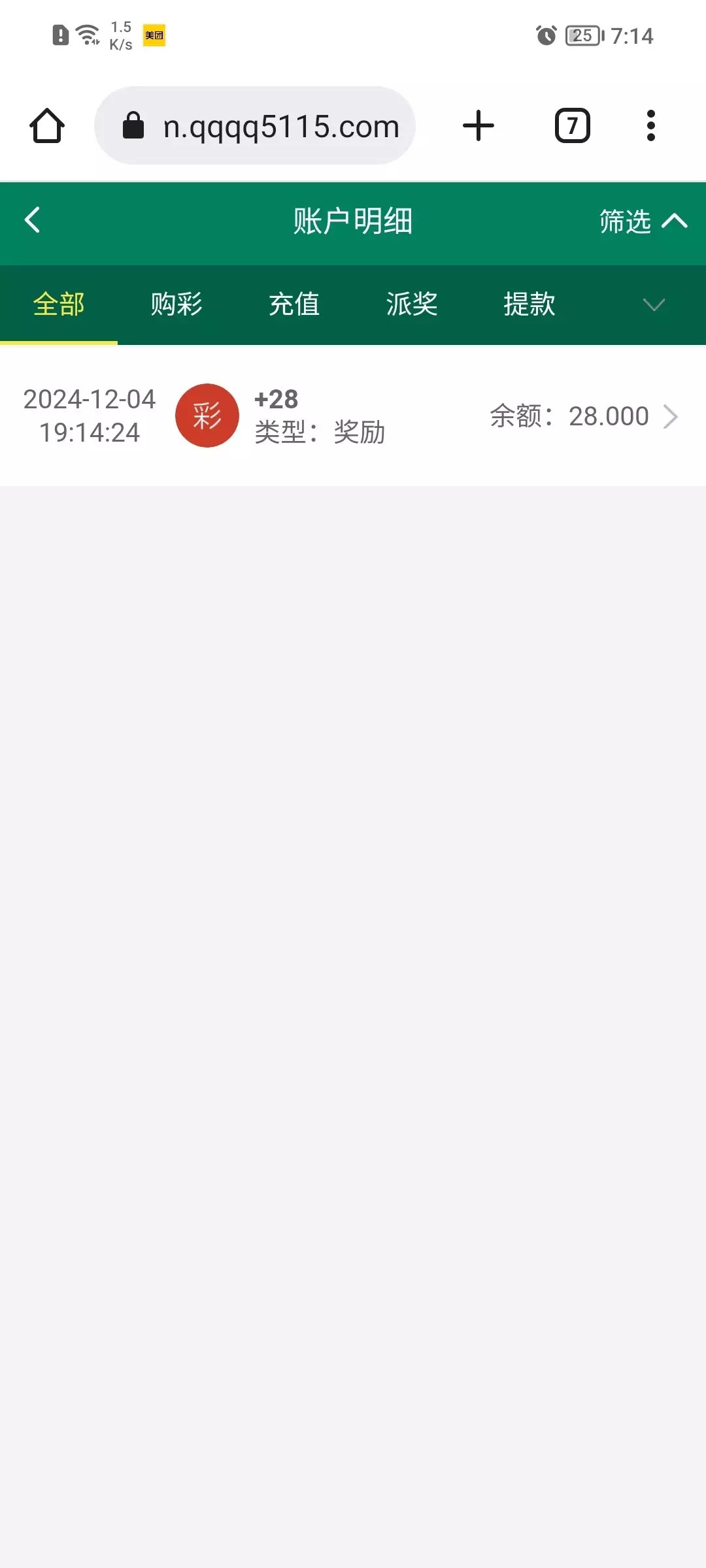
Task: Open the +28 奖励 transaction details
Action: (x=353, y=416)
